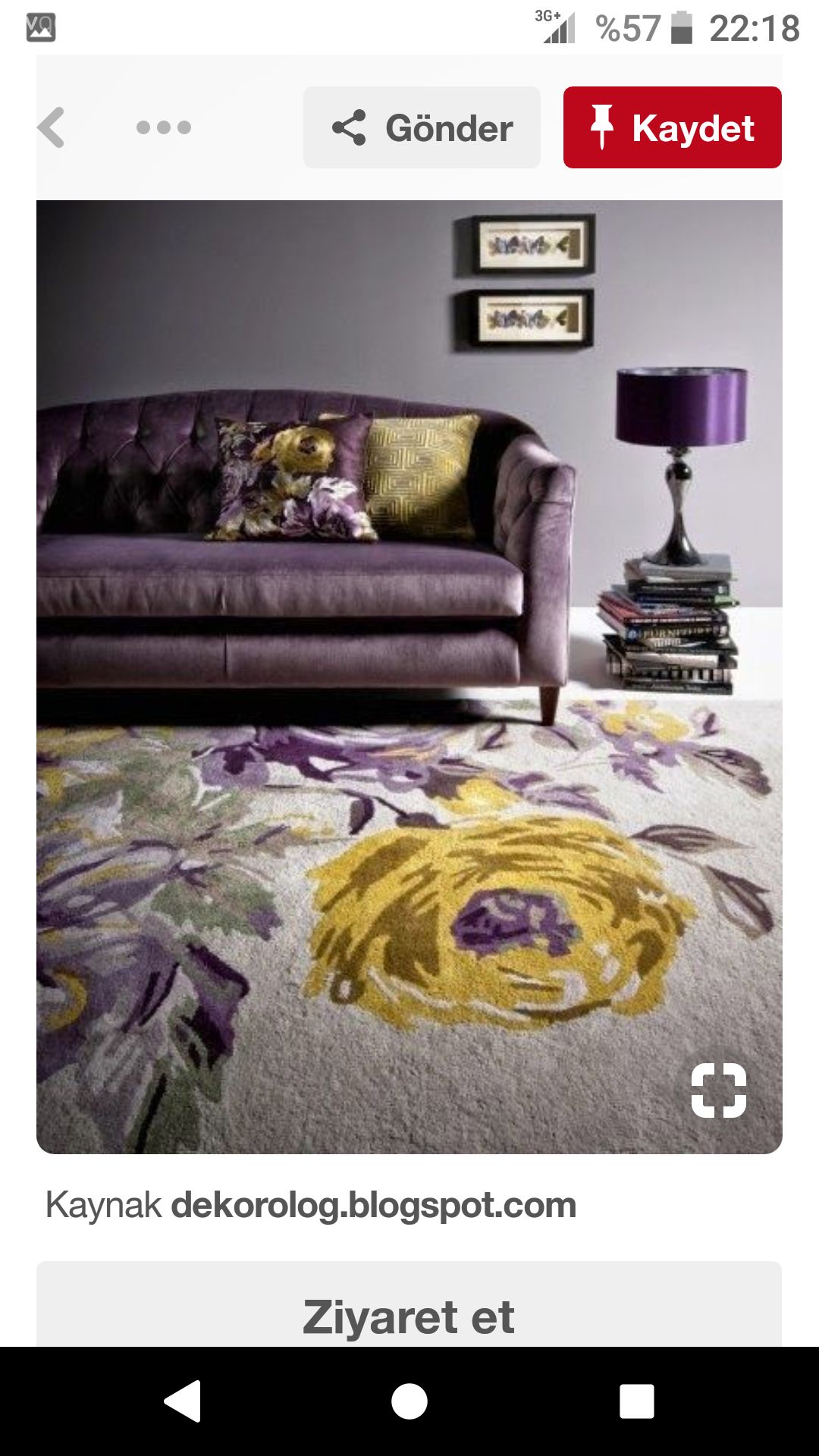The width and height of the screenshot is (819, 1456).
Task: Open the three-dot overflow menu
Action: pyautogui.click(x=163, y=127)
